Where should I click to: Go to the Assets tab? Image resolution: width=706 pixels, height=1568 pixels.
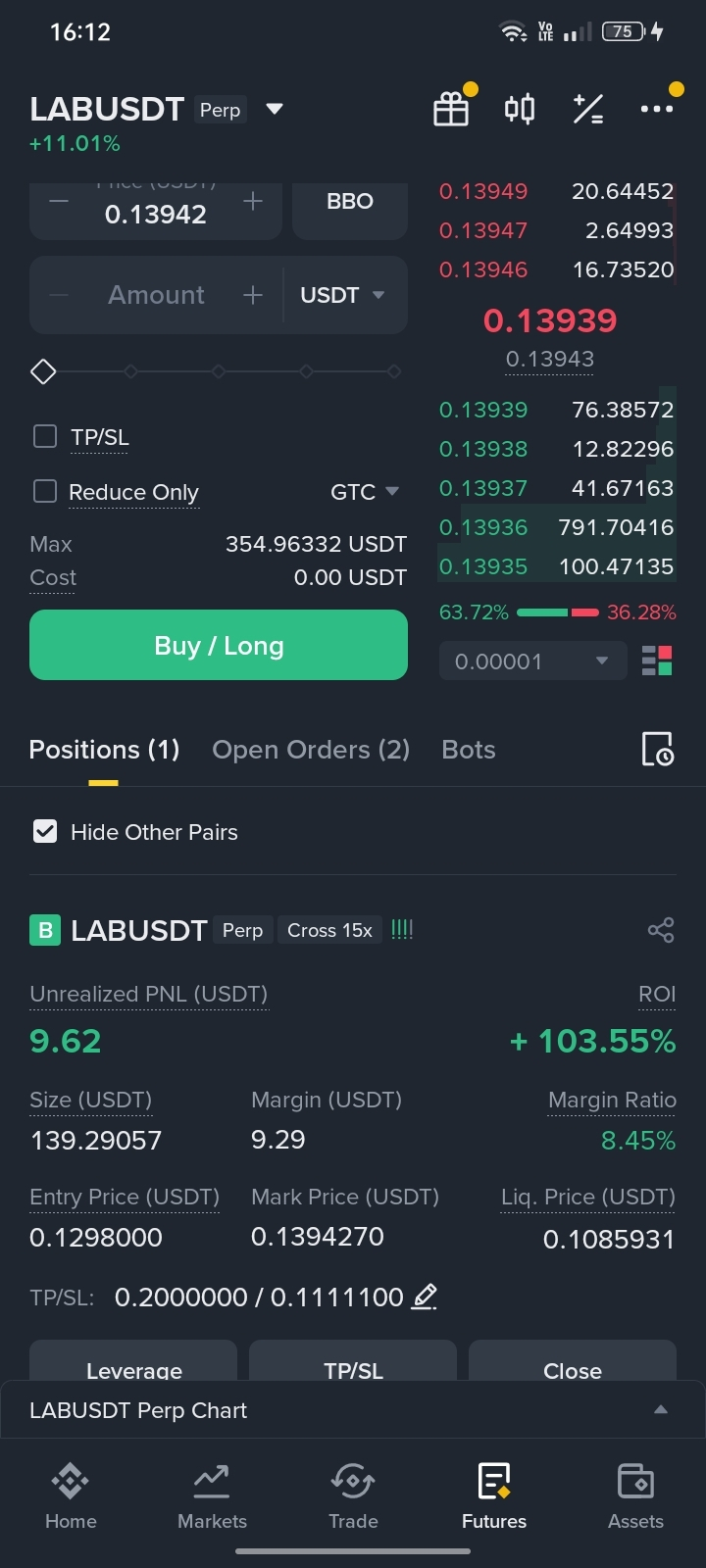coord(635,1495)
